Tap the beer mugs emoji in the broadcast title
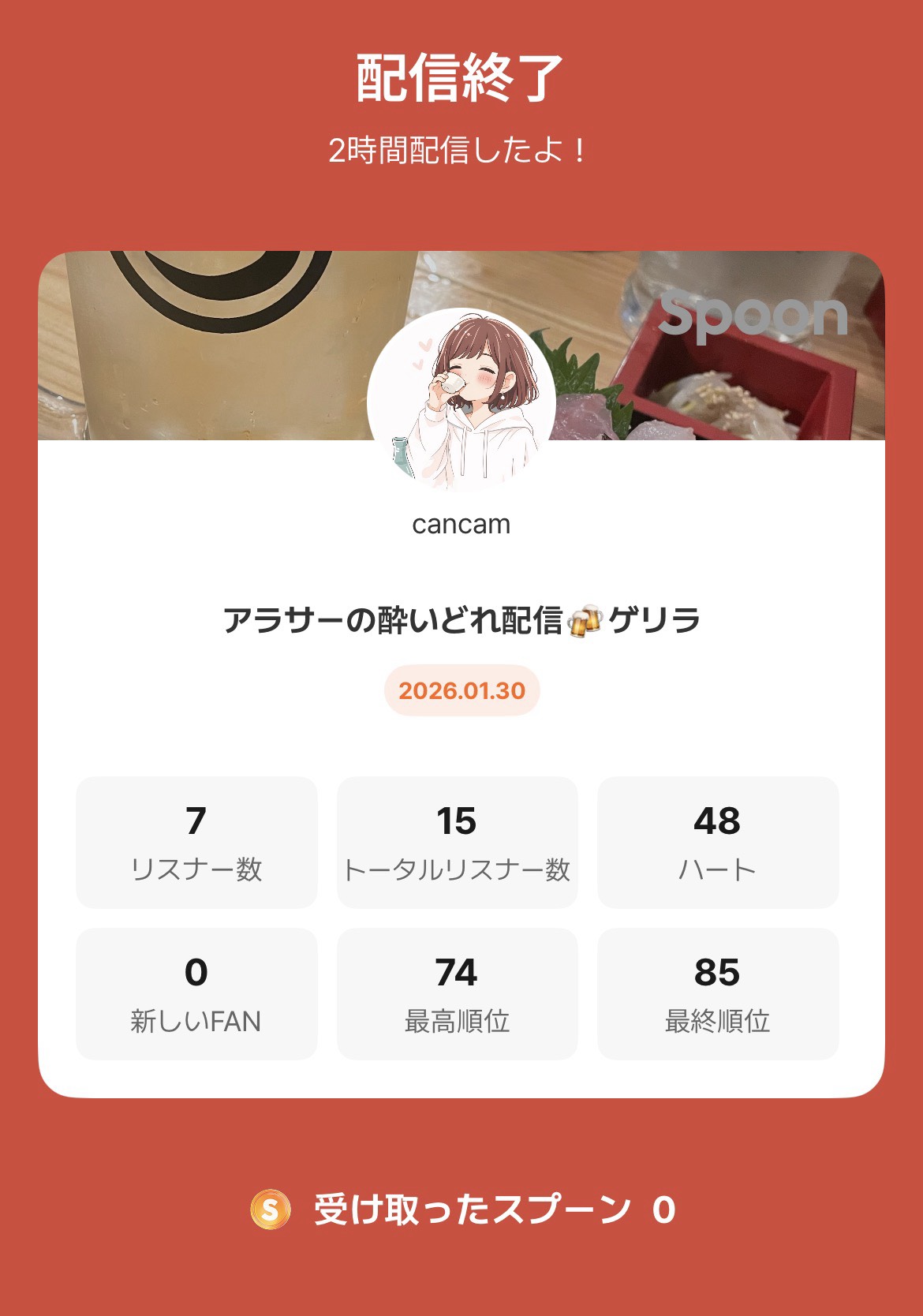The image size is (923, 1316). pyautogui.click(x=585, y=622)
